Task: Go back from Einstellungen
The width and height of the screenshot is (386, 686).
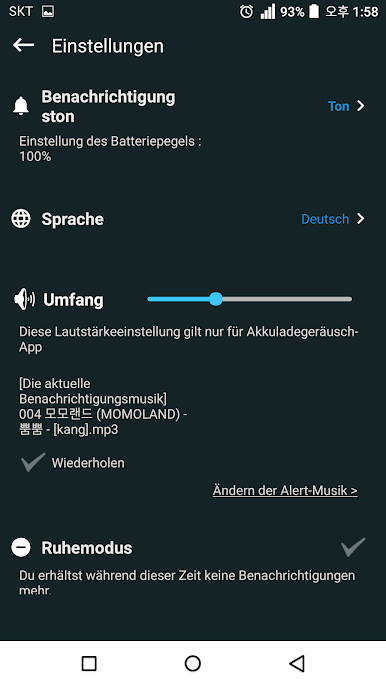Action: coord(23,45)
